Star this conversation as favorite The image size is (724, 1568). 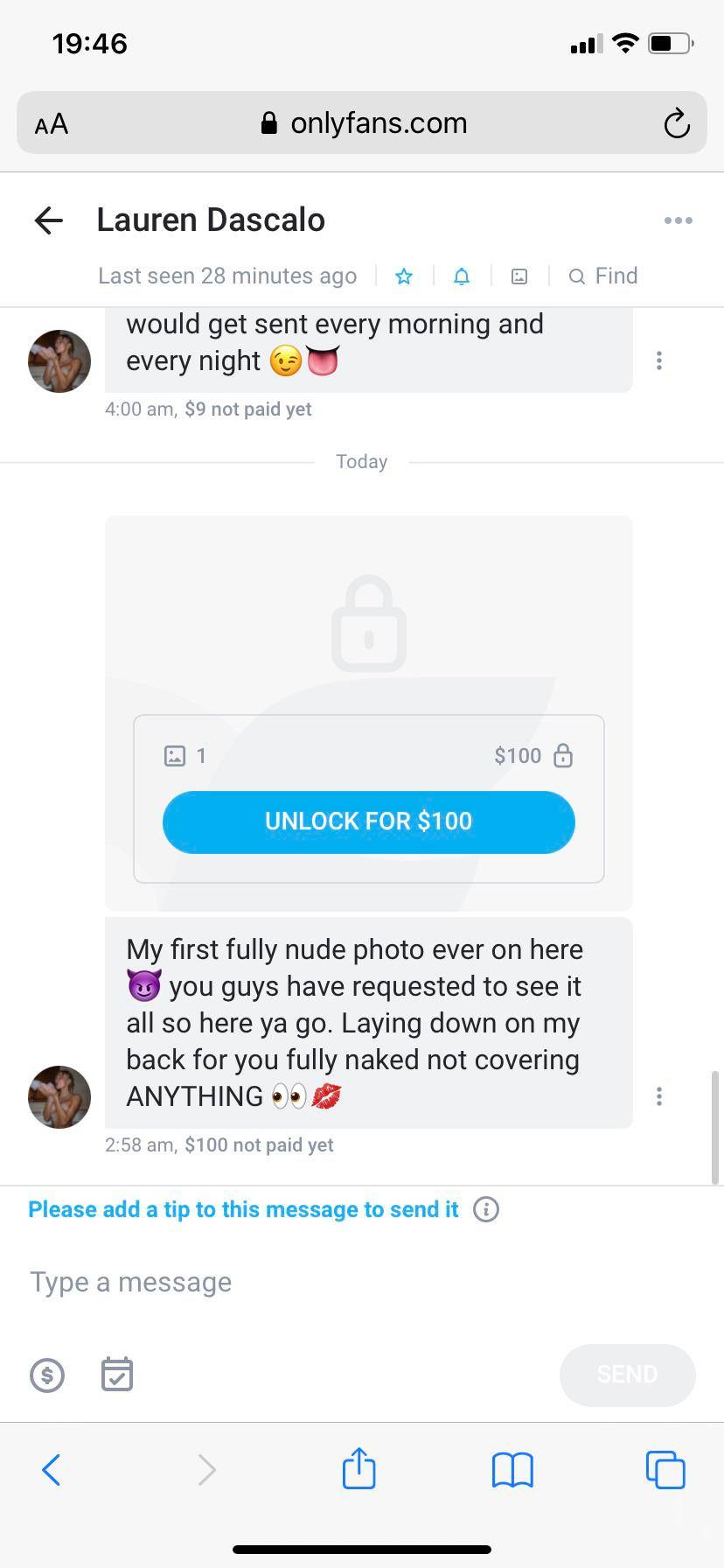coord(404,276)
